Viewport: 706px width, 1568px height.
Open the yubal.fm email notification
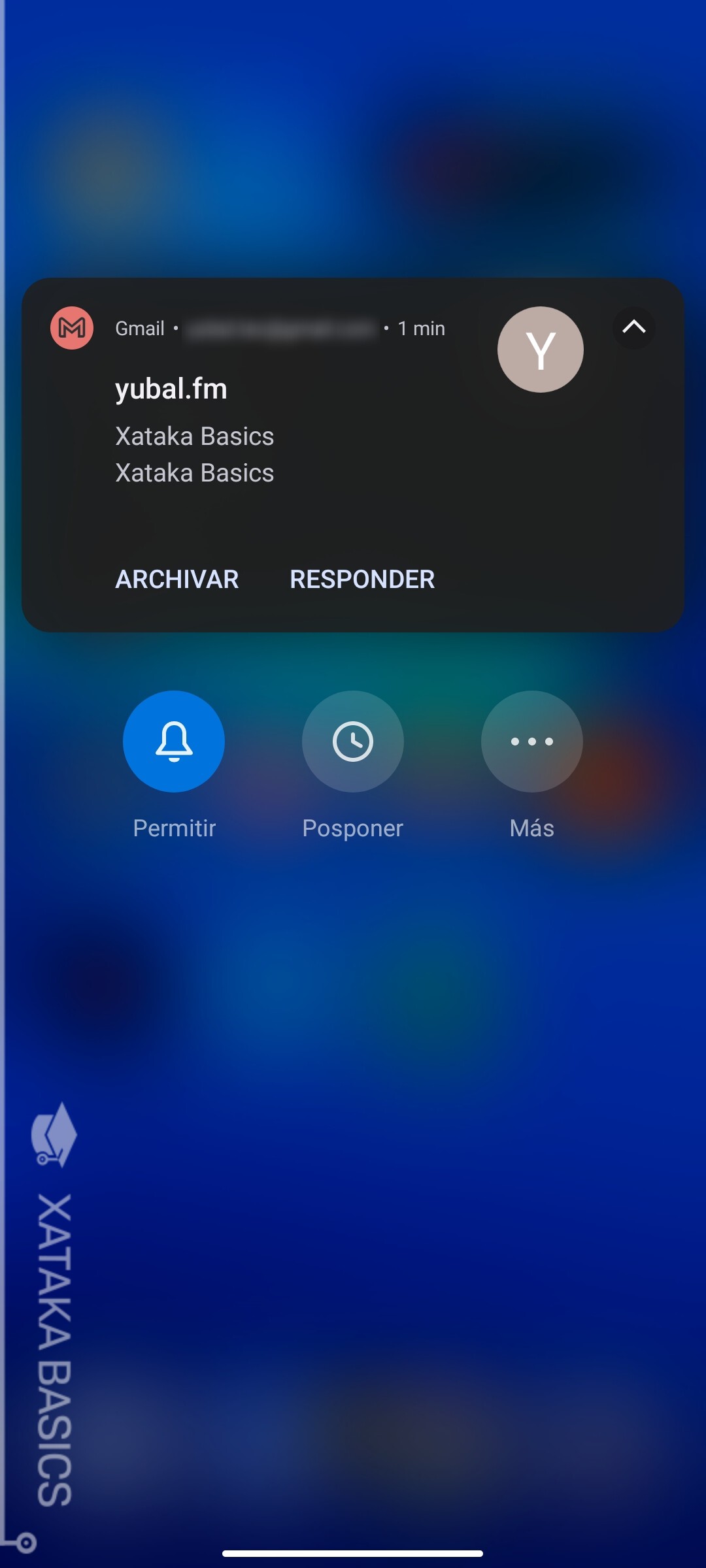coord(171,389)
